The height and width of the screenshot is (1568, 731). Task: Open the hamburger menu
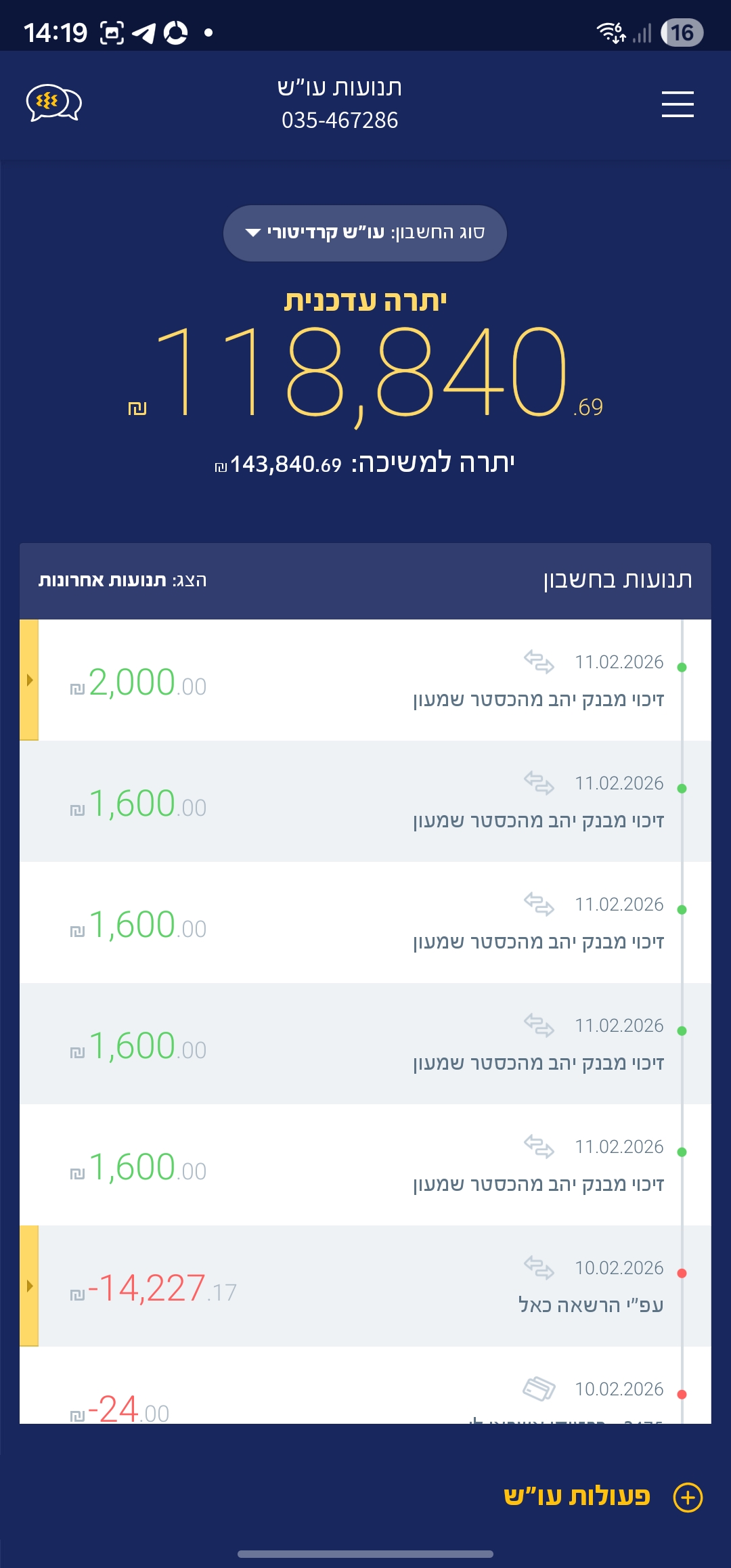pyautogui.click(x=678, y=104)
